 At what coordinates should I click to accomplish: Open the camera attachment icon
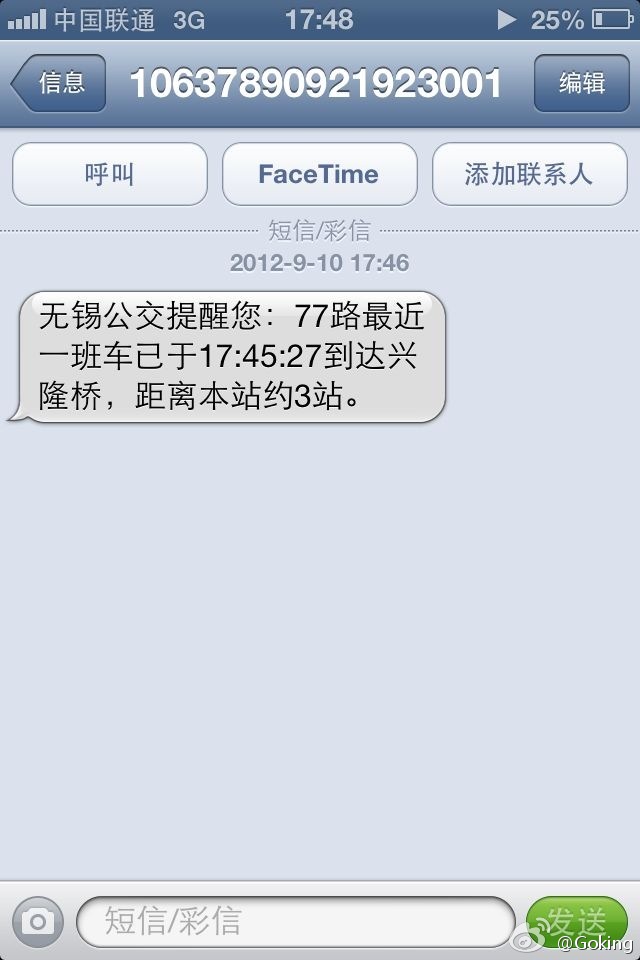pyautogui.click(x=38, y=921)
